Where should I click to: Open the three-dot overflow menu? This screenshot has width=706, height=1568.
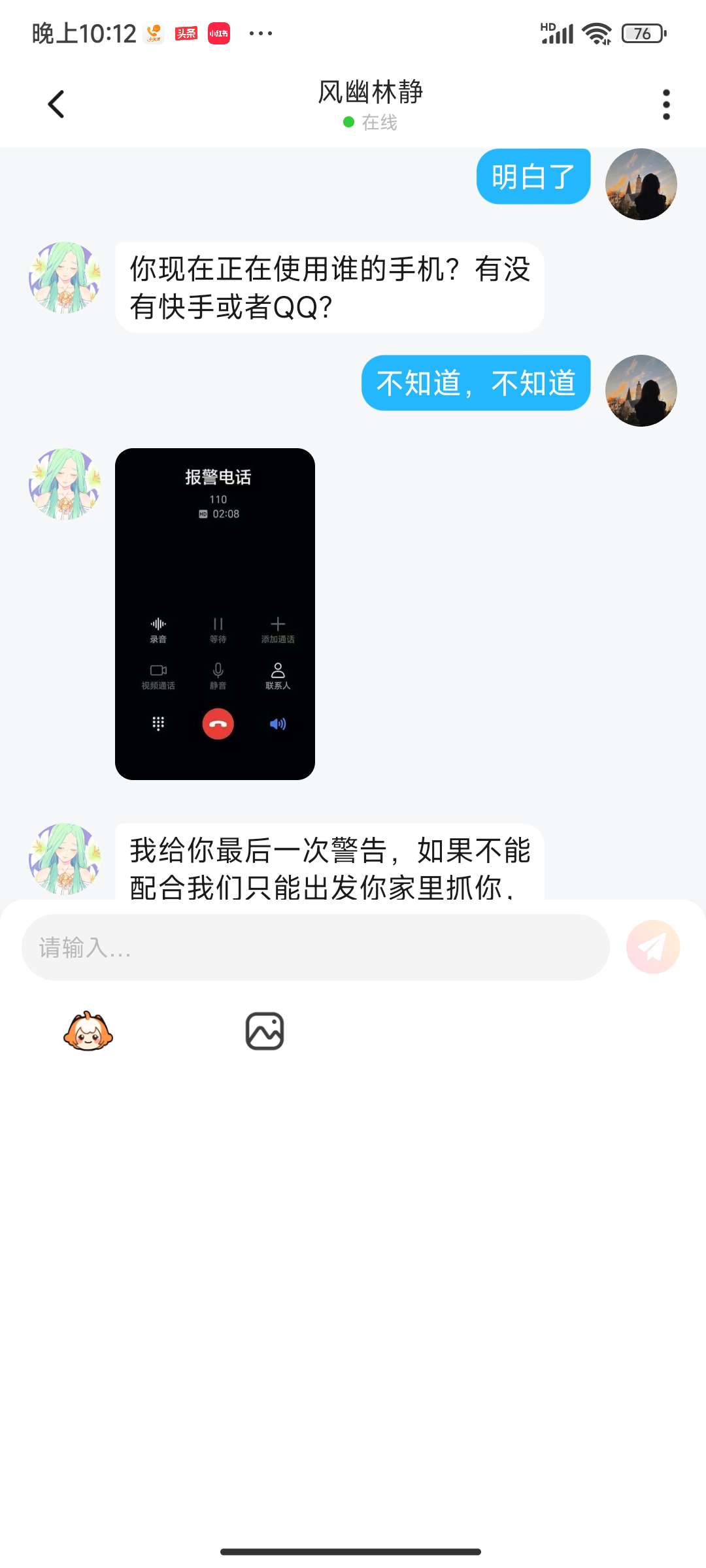[x=665, y=105]
